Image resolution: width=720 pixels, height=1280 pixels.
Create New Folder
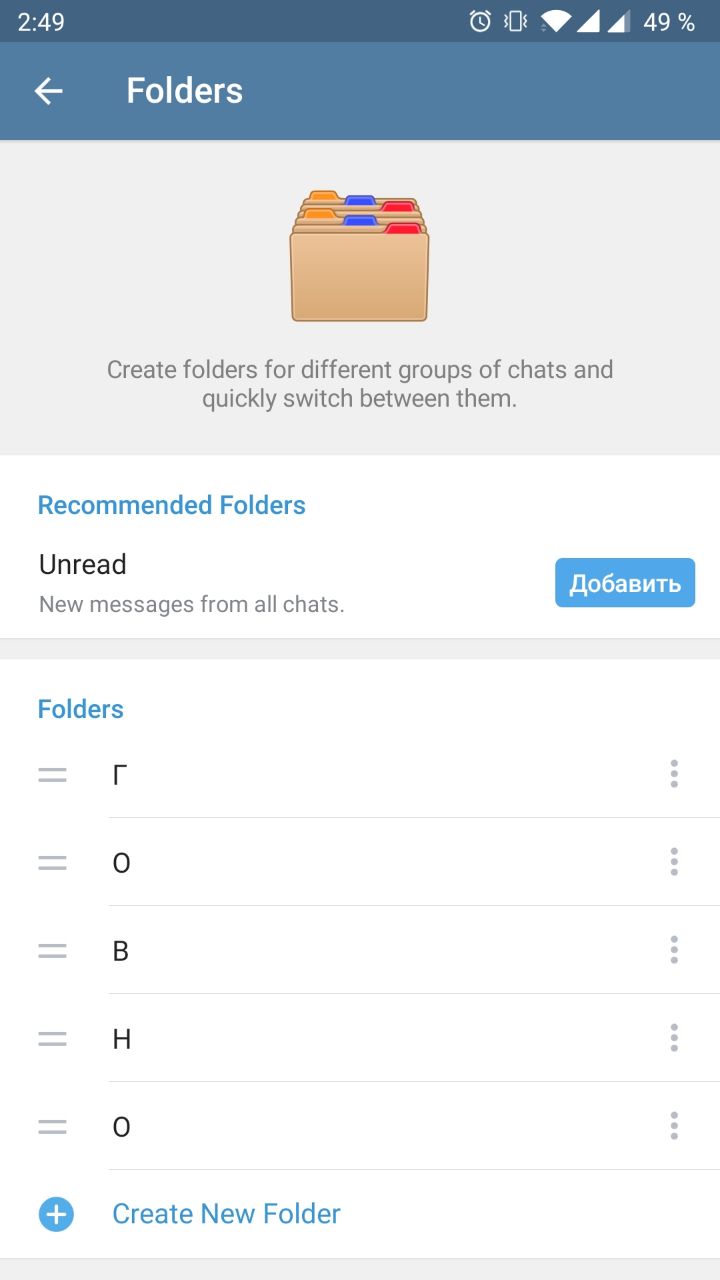226,1214
